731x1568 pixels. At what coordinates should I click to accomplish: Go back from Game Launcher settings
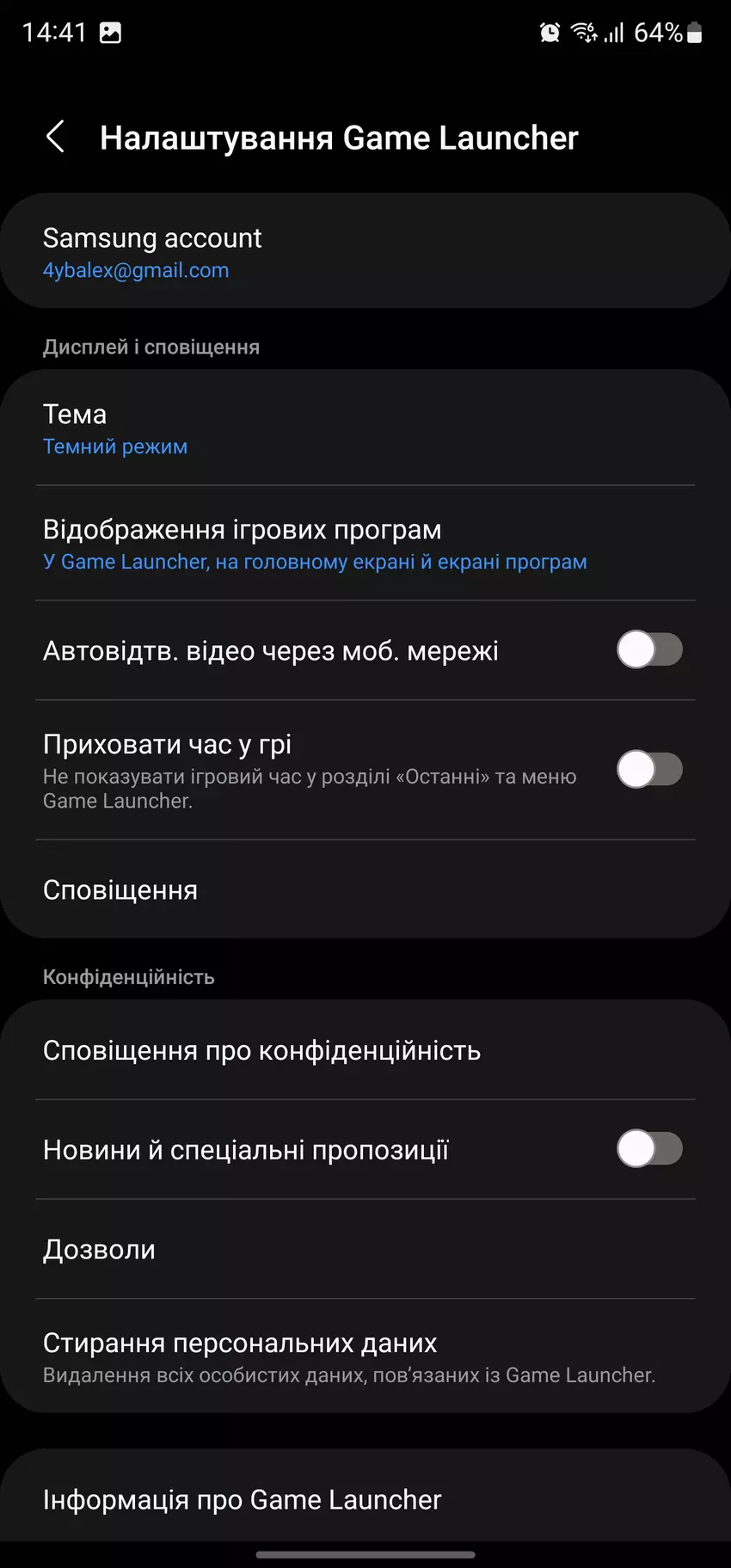tap(55, 137)
